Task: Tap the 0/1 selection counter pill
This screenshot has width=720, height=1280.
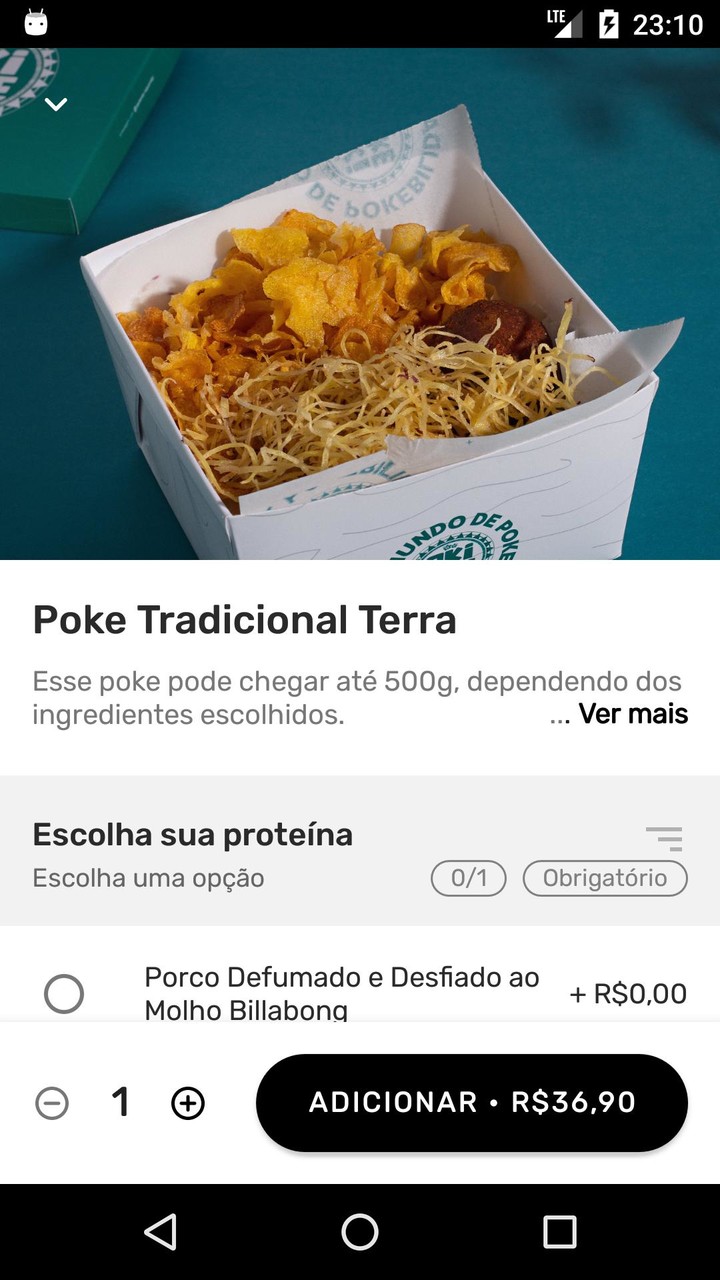Action: 467,878
